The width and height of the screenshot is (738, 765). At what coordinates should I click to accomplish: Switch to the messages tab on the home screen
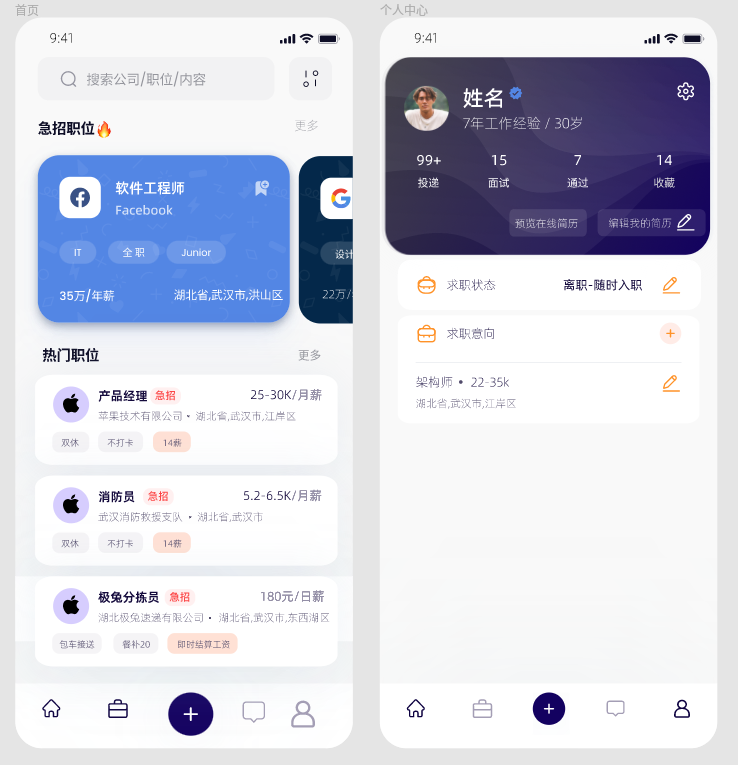(x=254, y=712)
